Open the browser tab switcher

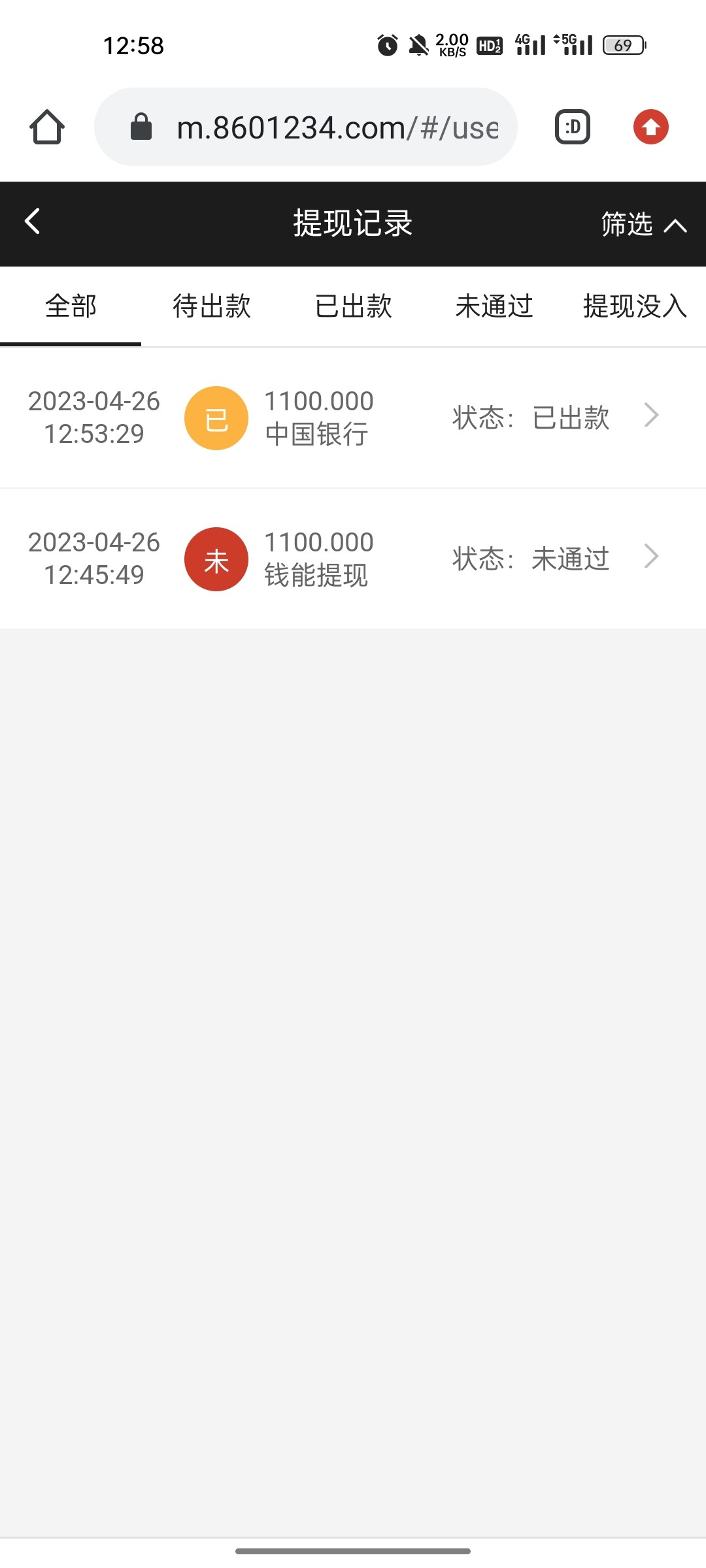573,127
